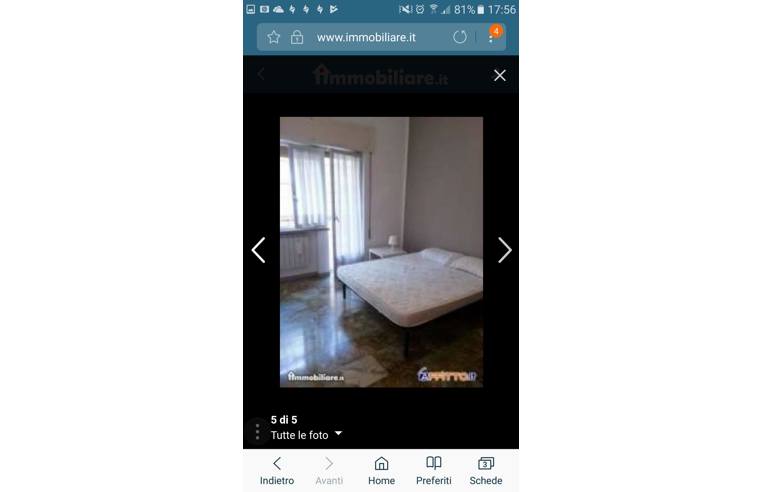Viewport: 764px width, 492px height.
Task: Go to the previous photo
Action: (x=258, y=250)
